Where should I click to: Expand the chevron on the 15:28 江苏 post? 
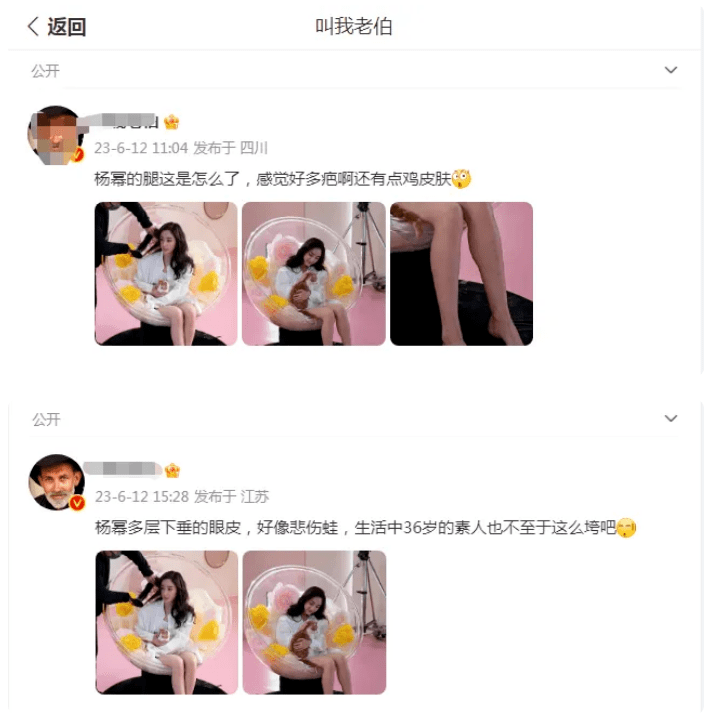point(671,419)
